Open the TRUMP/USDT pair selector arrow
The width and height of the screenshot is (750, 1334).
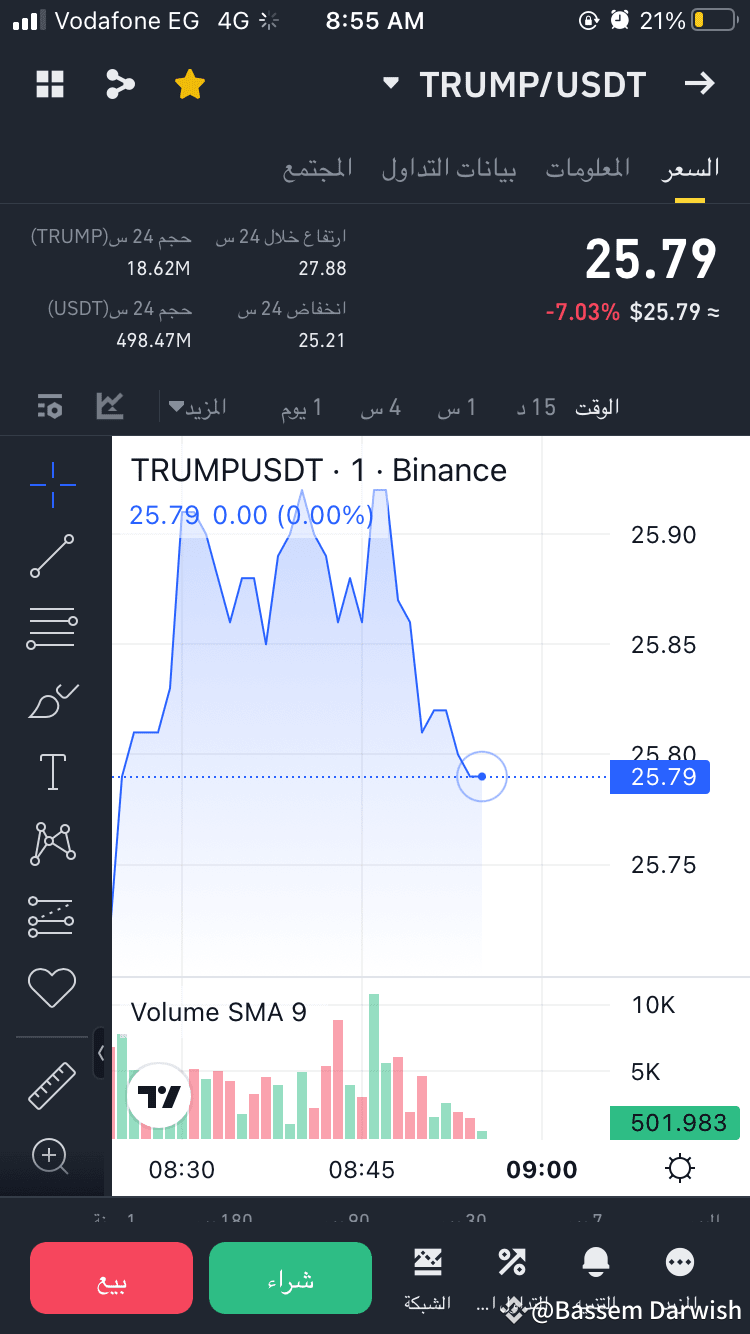click(x=390, y=84)
